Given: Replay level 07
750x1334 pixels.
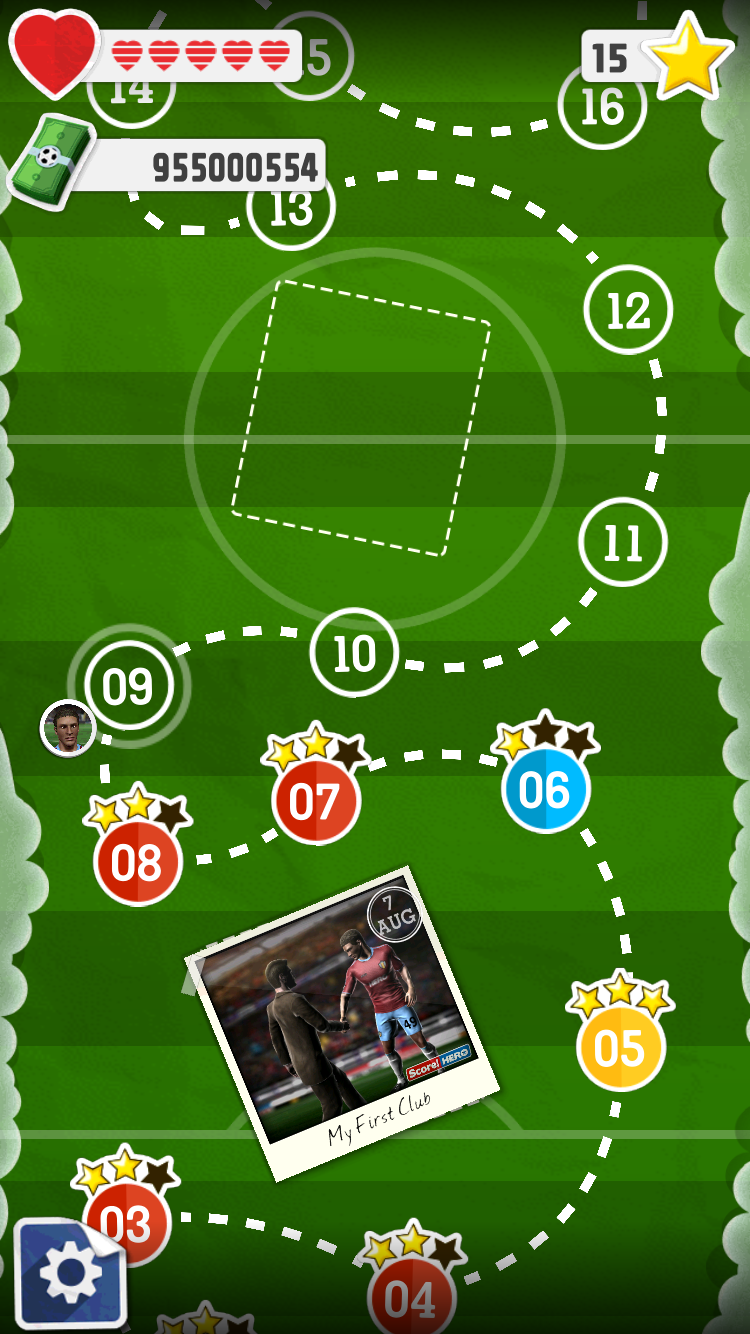Looking at the screenshot, I should (x=316, y=801).
